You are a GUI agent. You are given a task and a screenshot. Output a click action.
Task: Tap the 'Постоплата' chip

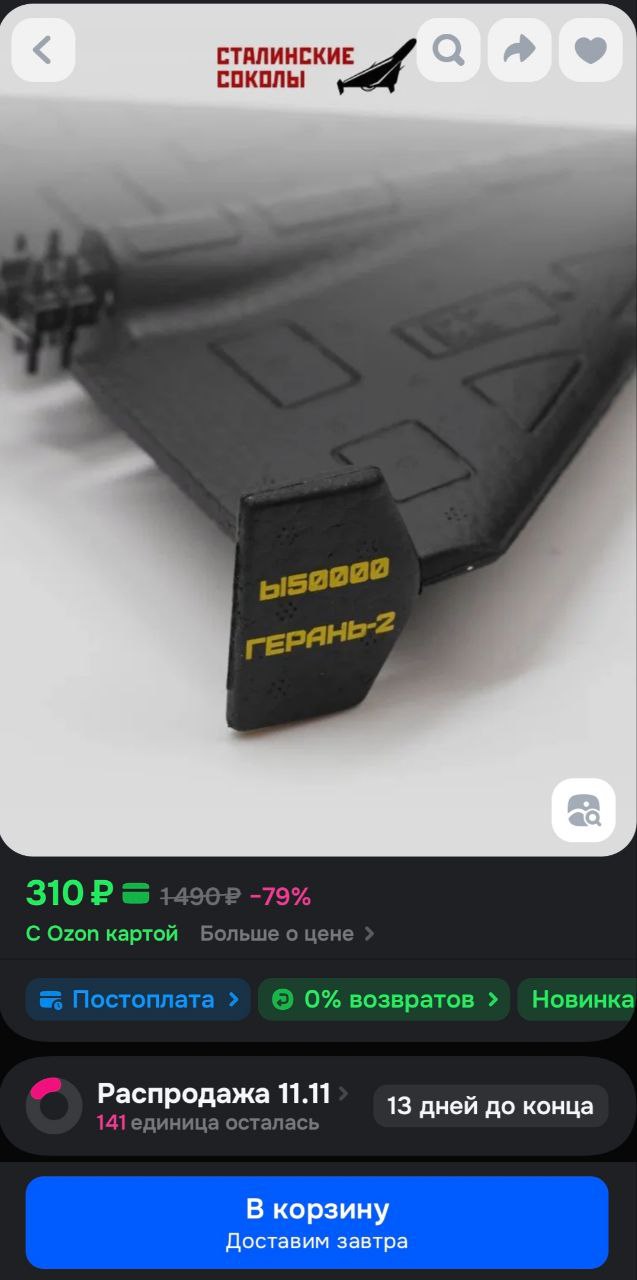pyautogui.click(x=139, y=999)
